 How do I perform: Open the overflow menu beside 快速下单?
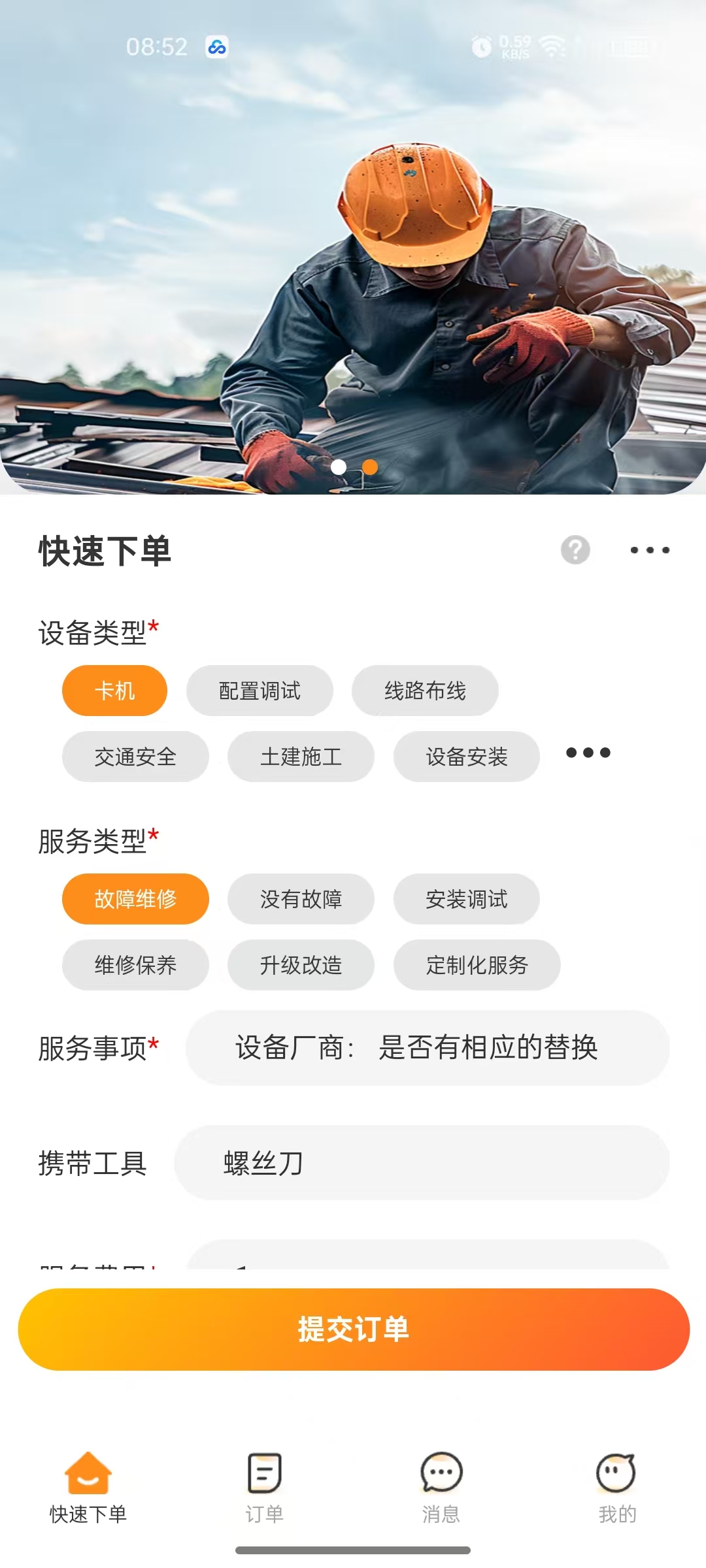tap(649, 550)
